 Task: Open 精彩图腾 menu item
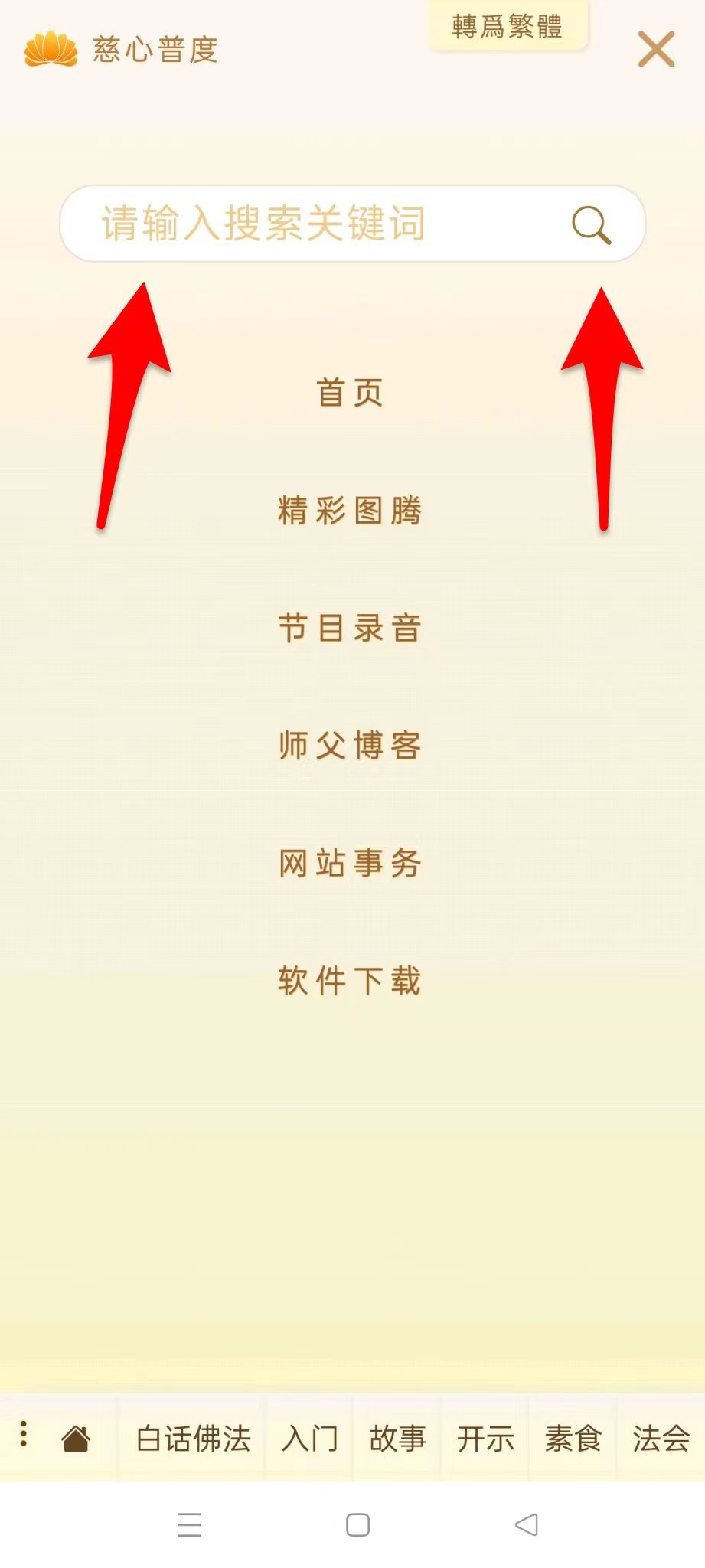click(x=350, y=511)
